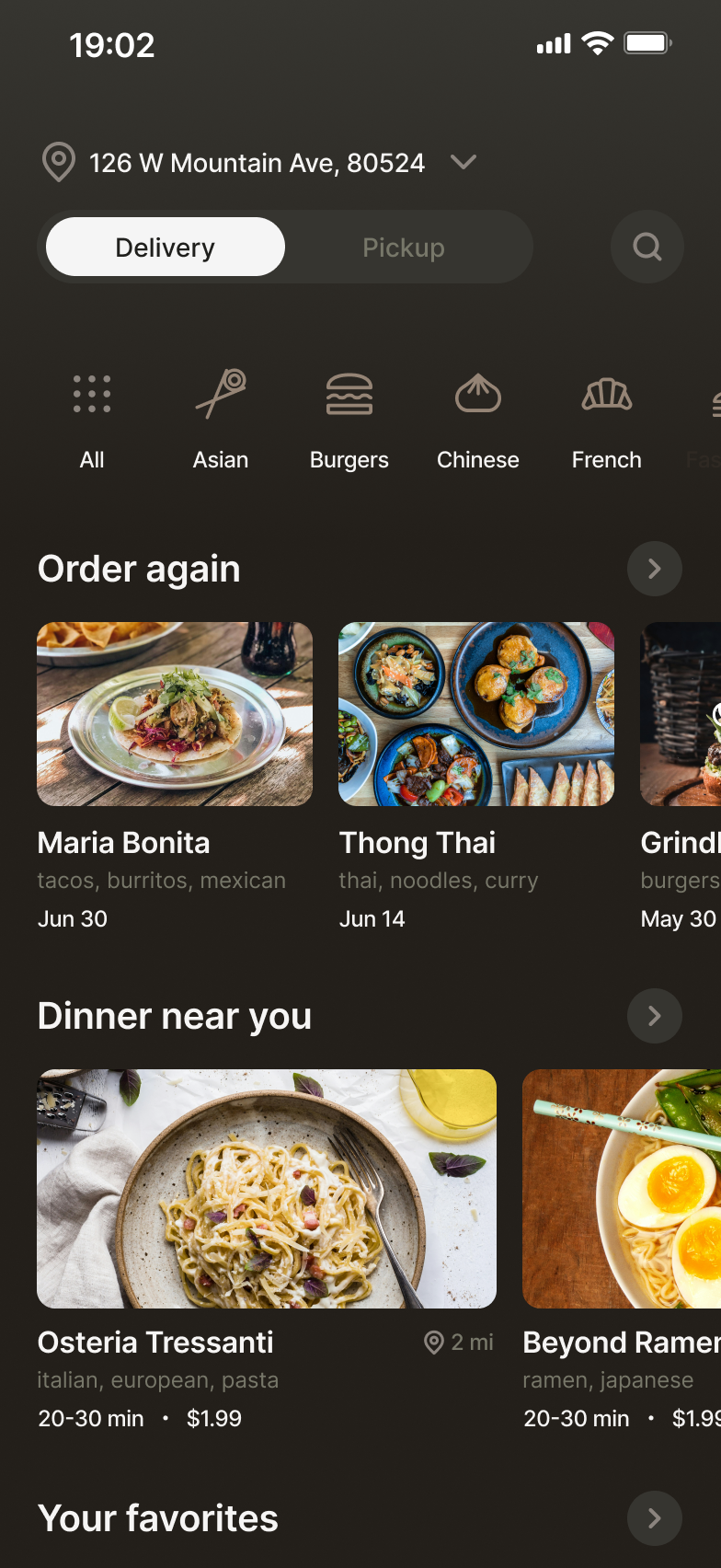
Task: Switch to the Pickup option
Action: [403, 248]
